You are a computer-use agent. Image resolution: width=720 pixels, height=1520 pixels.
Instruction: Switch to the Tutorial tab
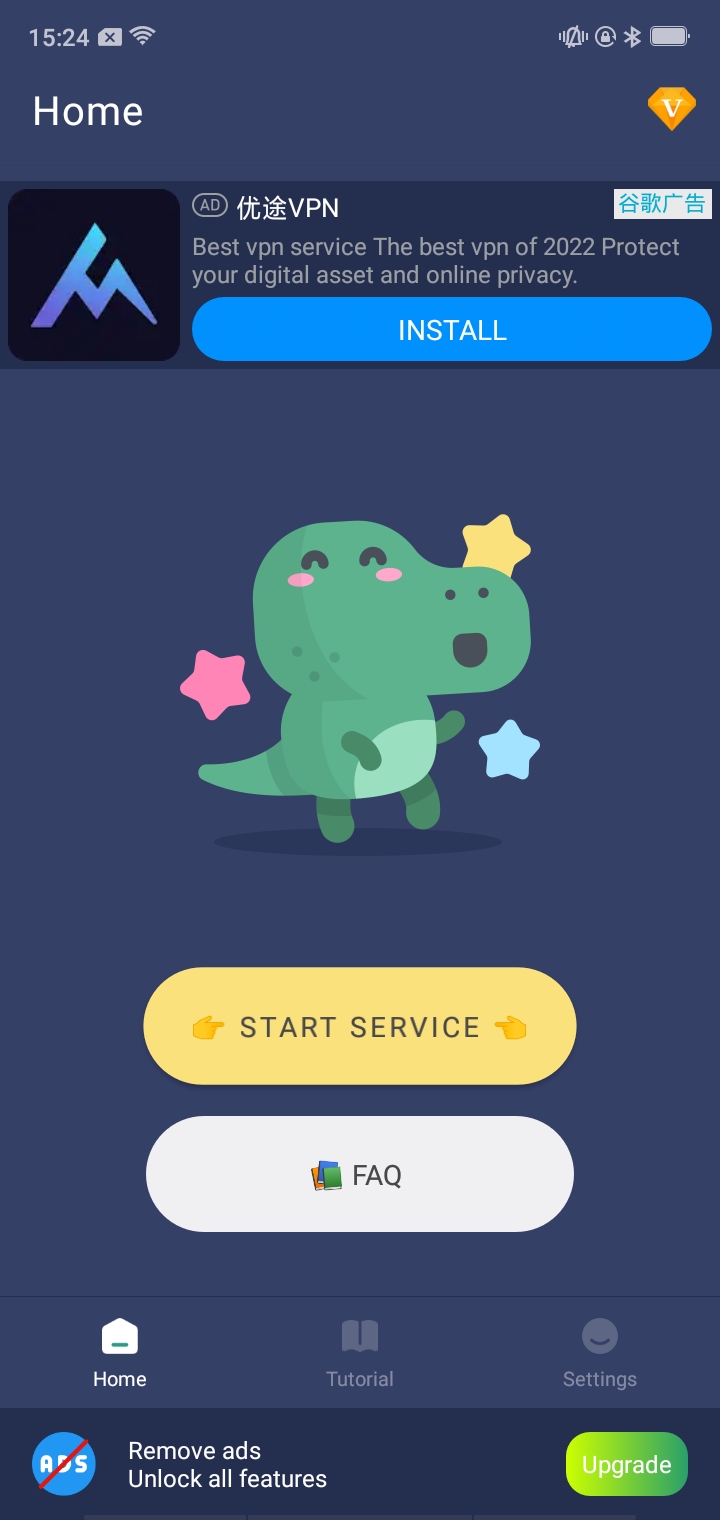pyautogui.click(x=360, y=1352)
